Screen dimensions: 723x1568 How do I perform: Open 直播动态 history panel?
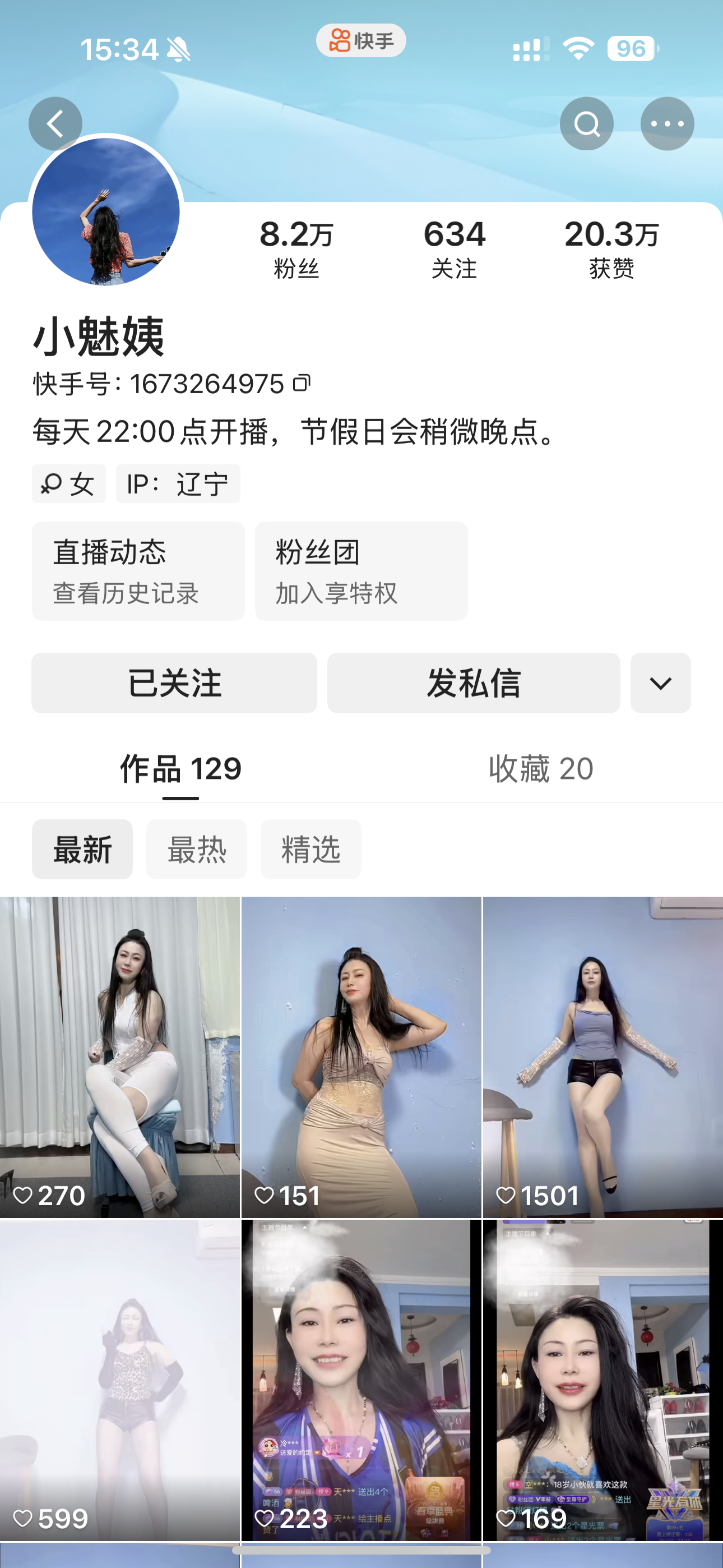[x=138, y=570]
